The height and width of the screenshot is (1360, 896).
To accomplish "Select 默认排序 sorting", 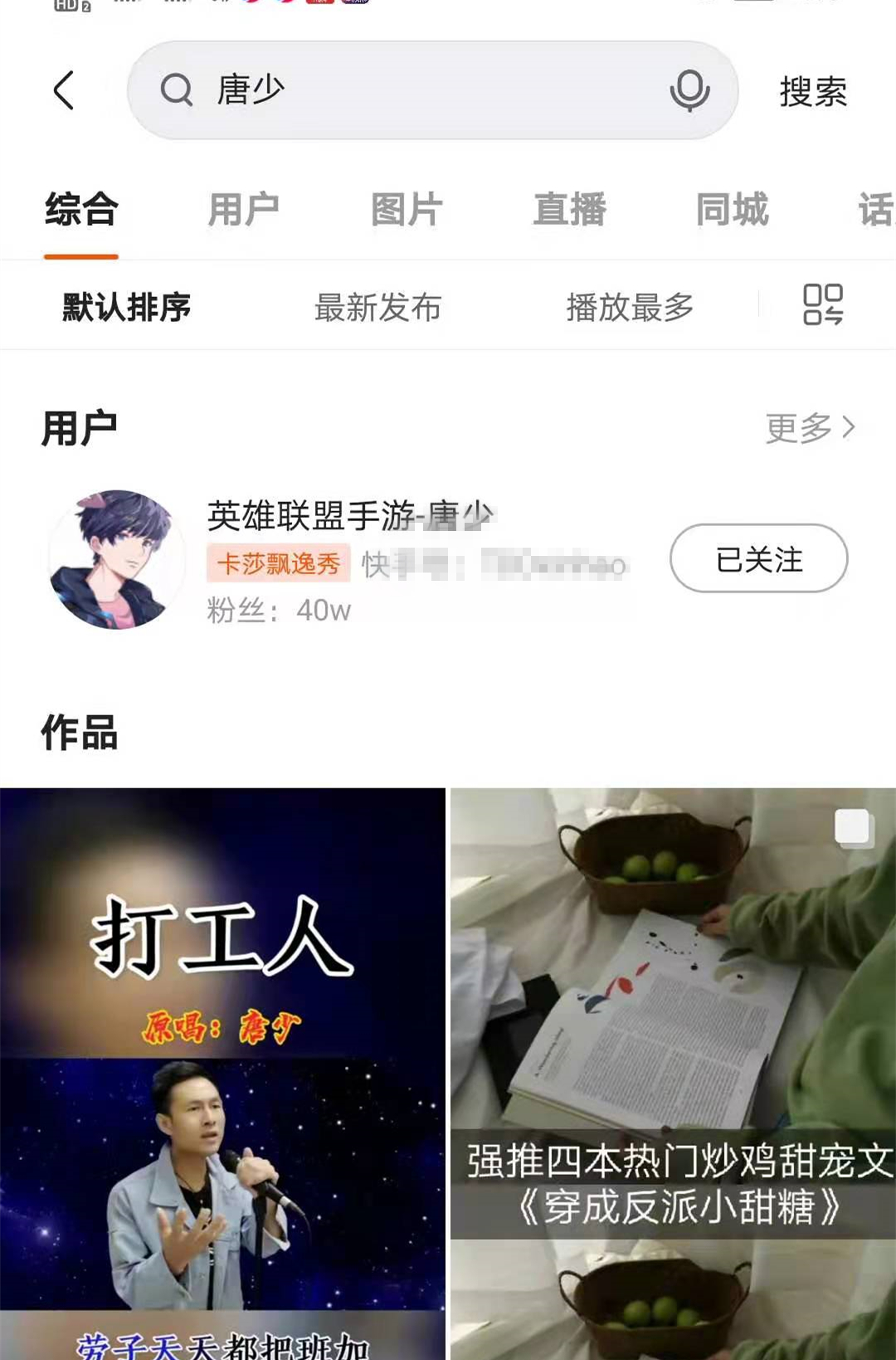I will (123, 305).
